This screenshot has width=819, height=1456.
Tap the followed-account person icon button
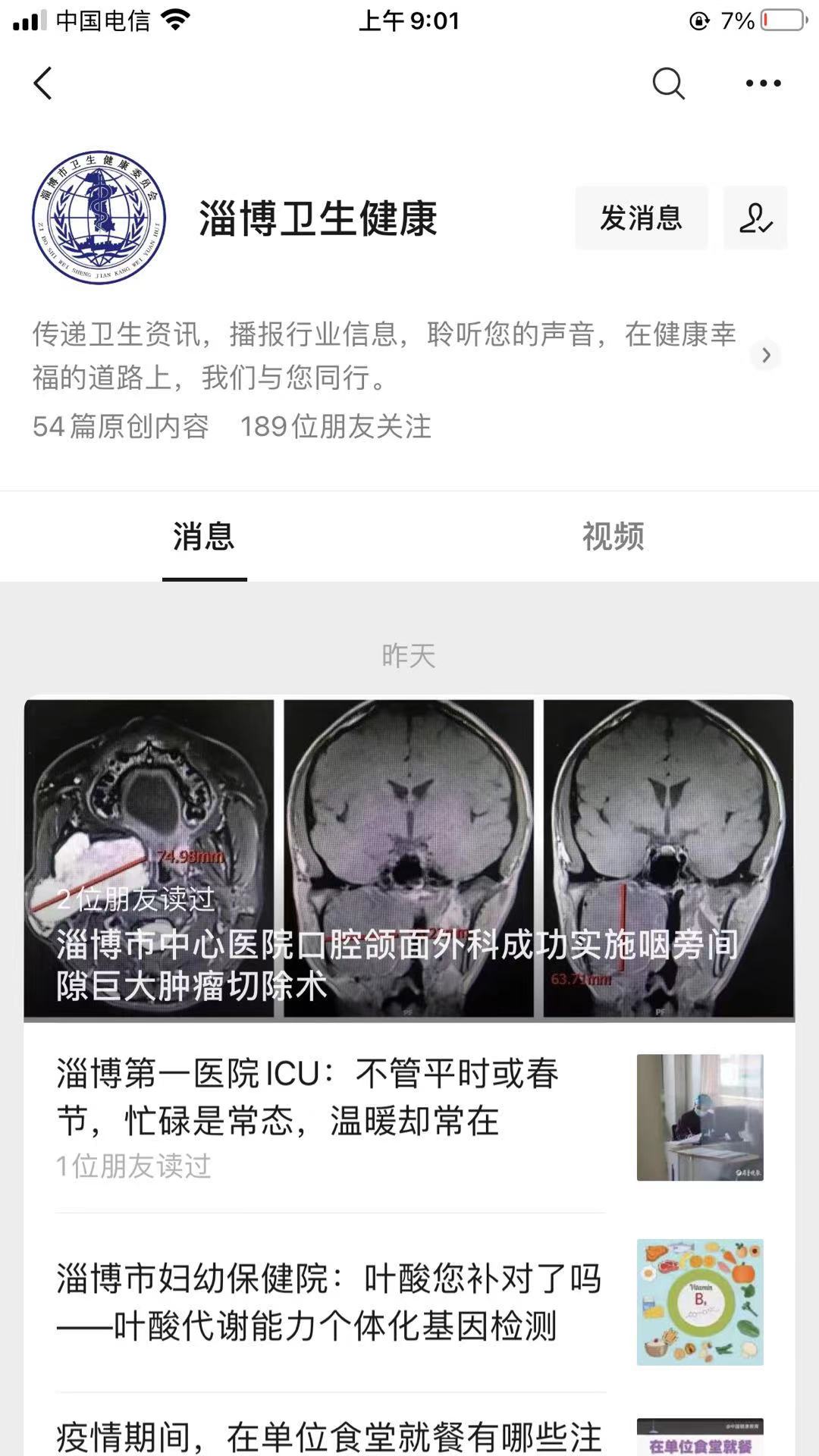point(755,218)
